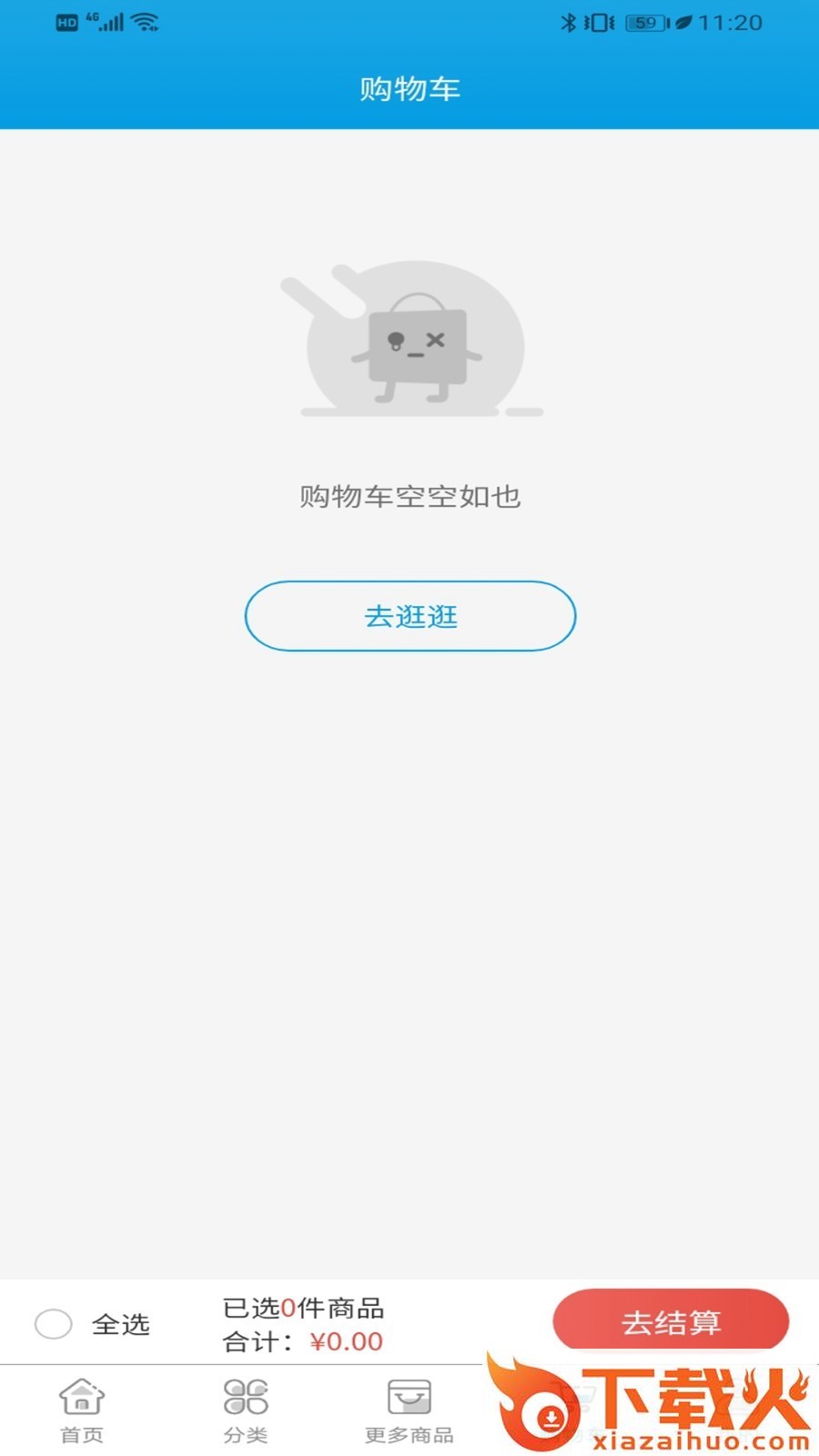Click the 购物车 title bar
Image resolution: width=819 pixels, height=1456 pixels.
click(409, 88)
